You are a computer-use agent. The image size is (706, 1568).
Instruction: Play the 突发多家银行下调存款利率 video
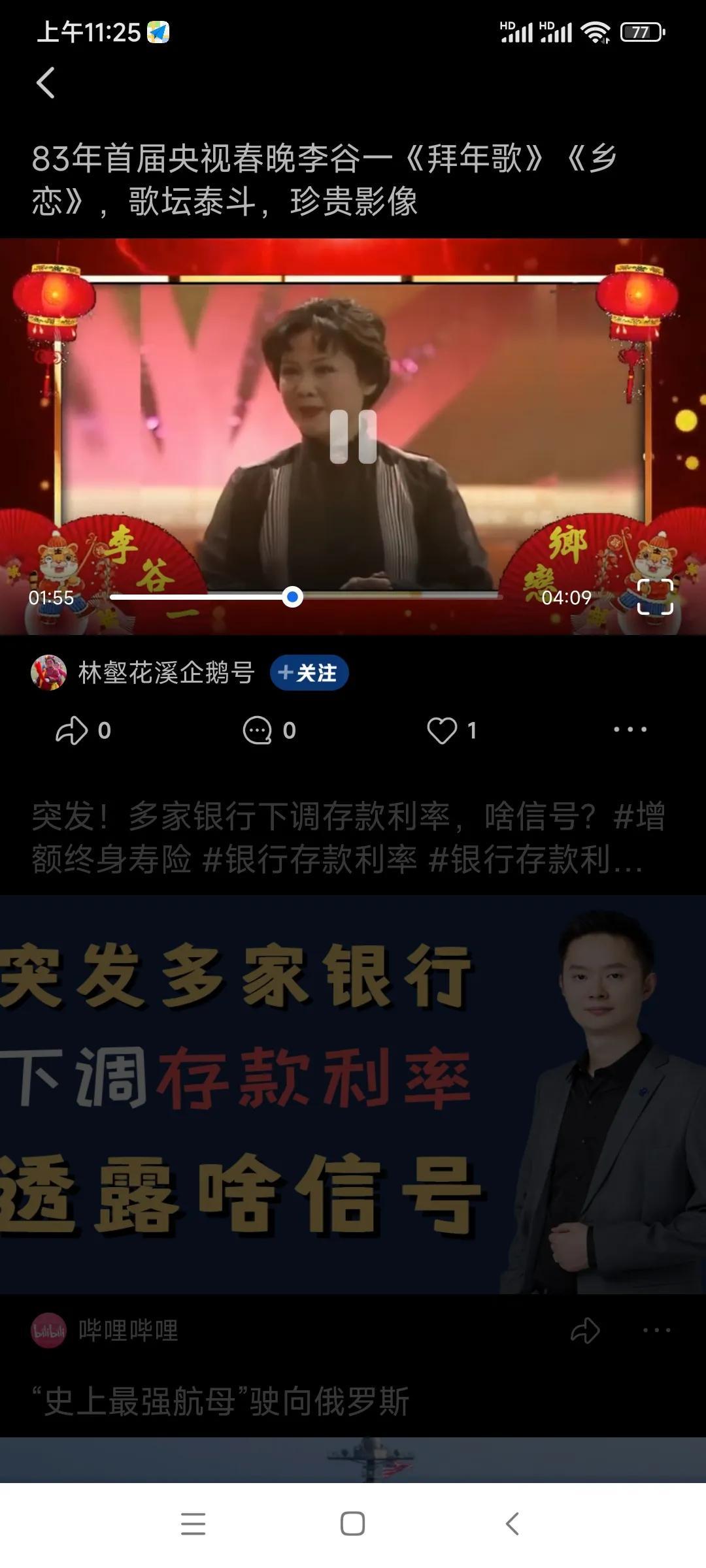click(353, 1094)
